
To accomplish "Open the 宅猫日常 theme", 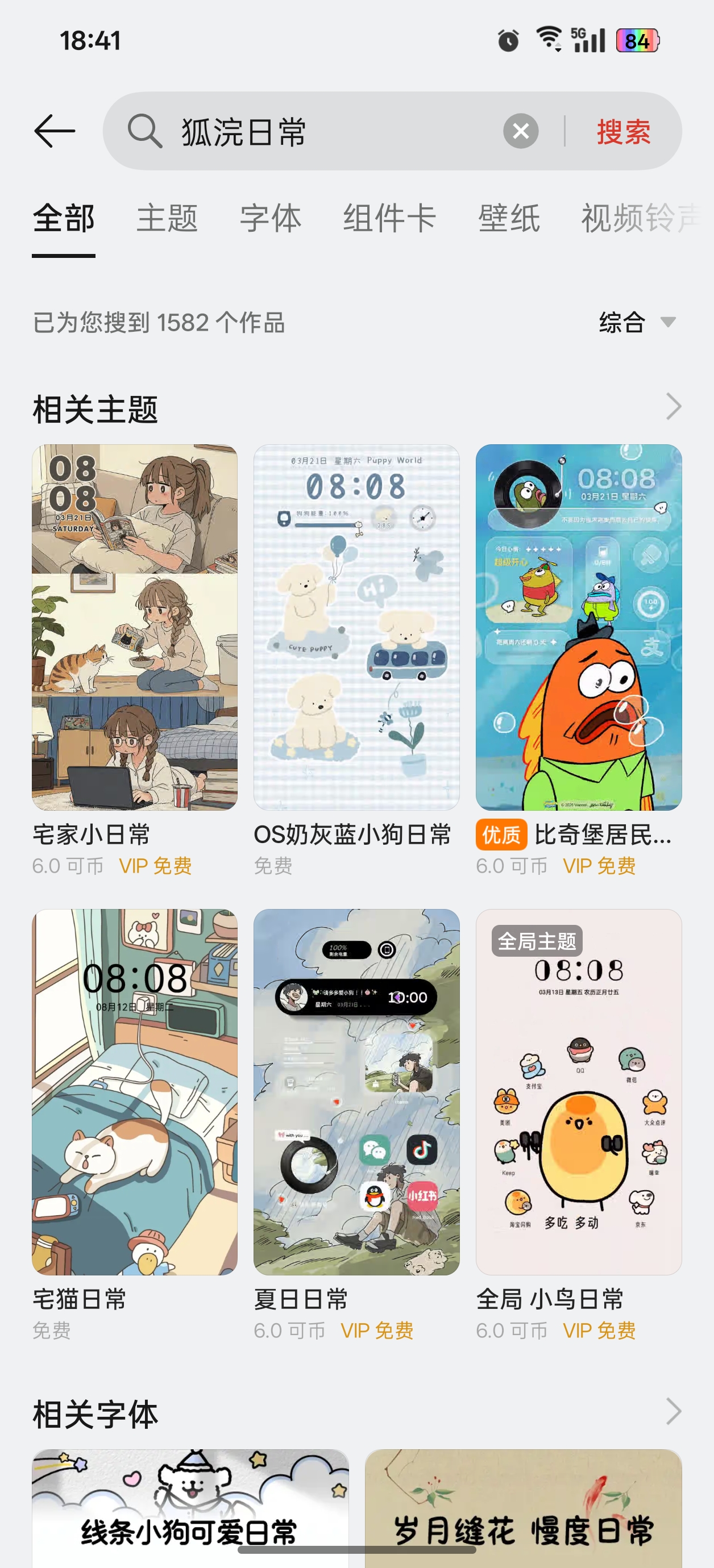I will pyautogui.click(x=135, y=1092).
